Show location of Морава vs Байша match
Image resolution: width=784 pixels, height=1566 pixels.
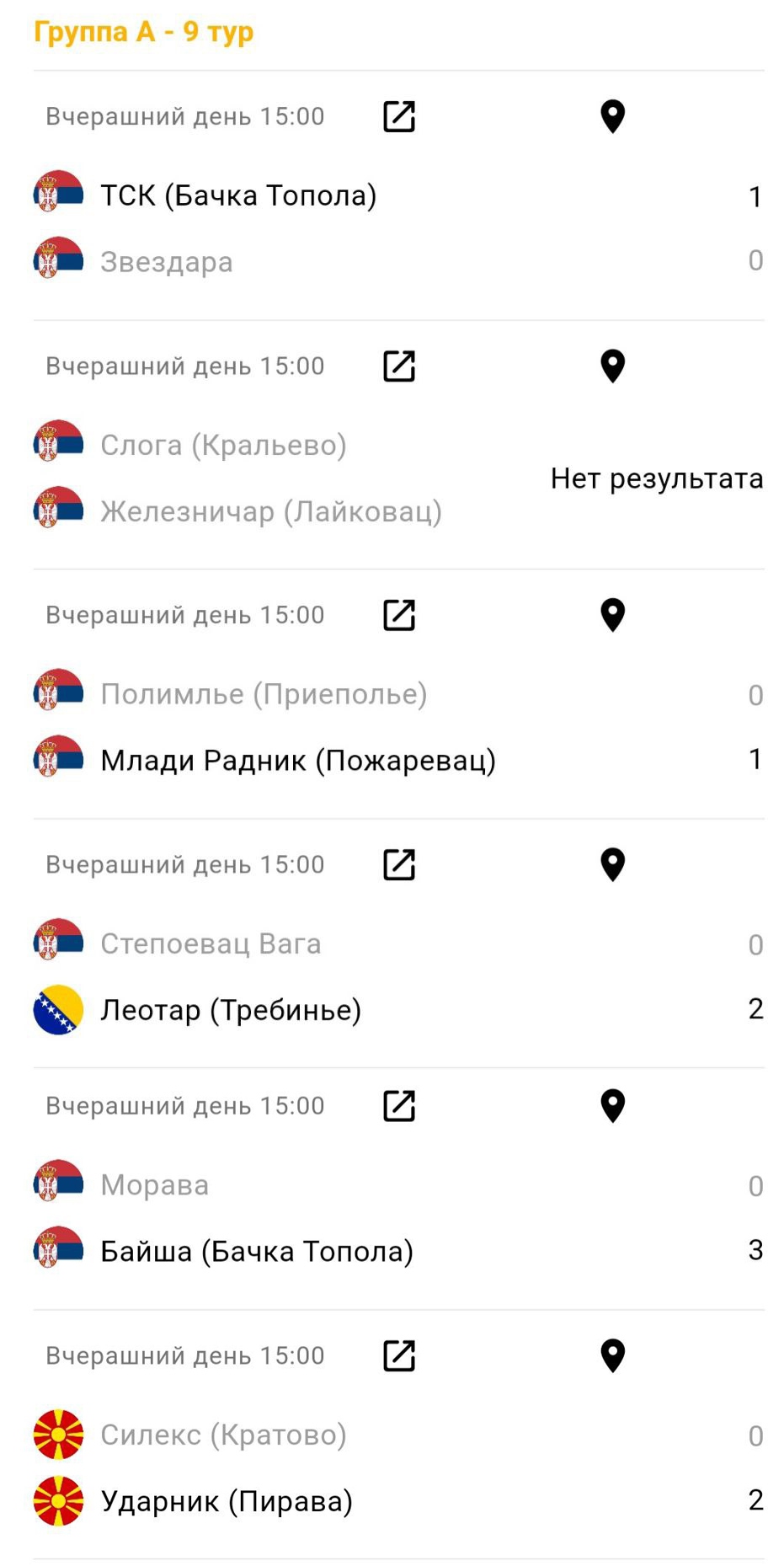[612, 1106]
